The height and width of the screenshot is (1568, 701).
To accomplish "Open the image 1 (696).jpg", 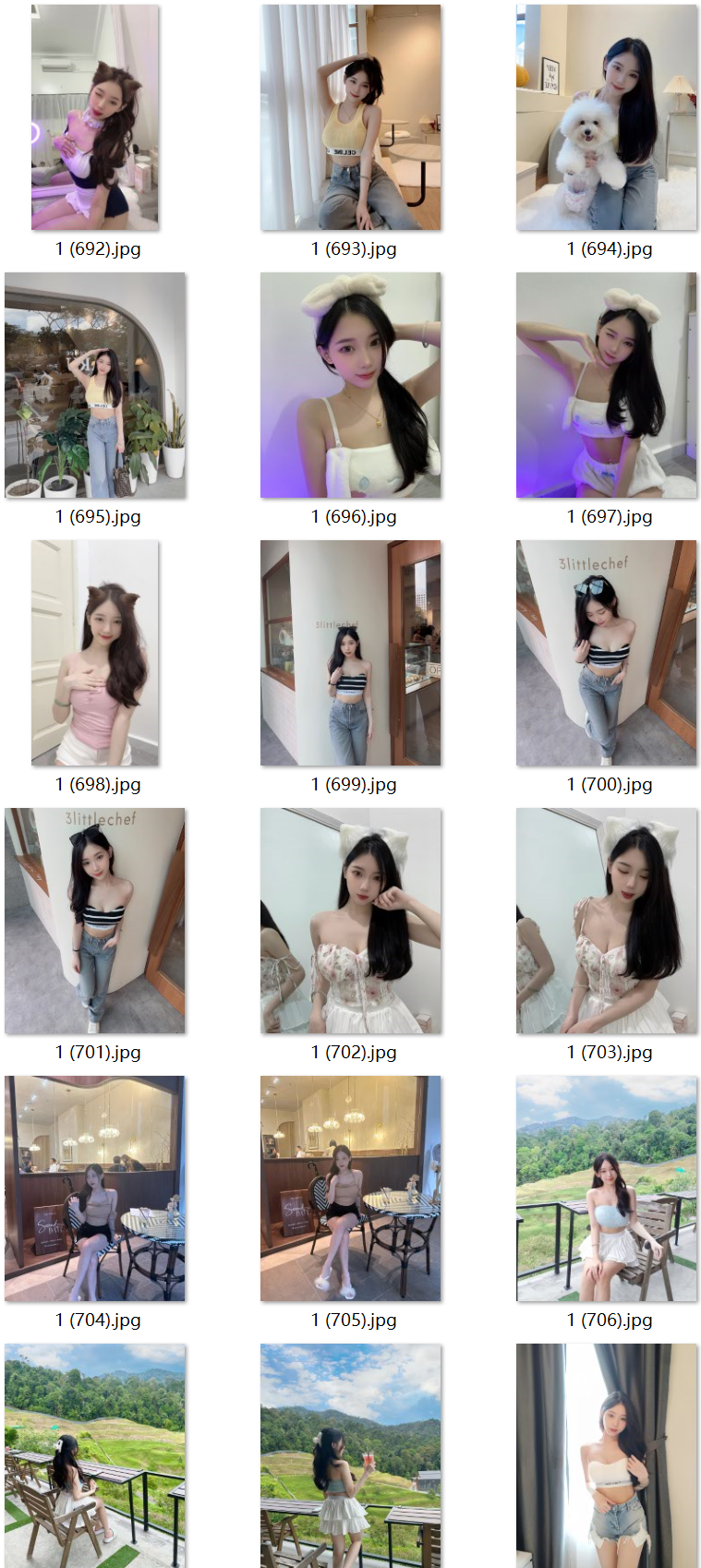I will [351, 385].
